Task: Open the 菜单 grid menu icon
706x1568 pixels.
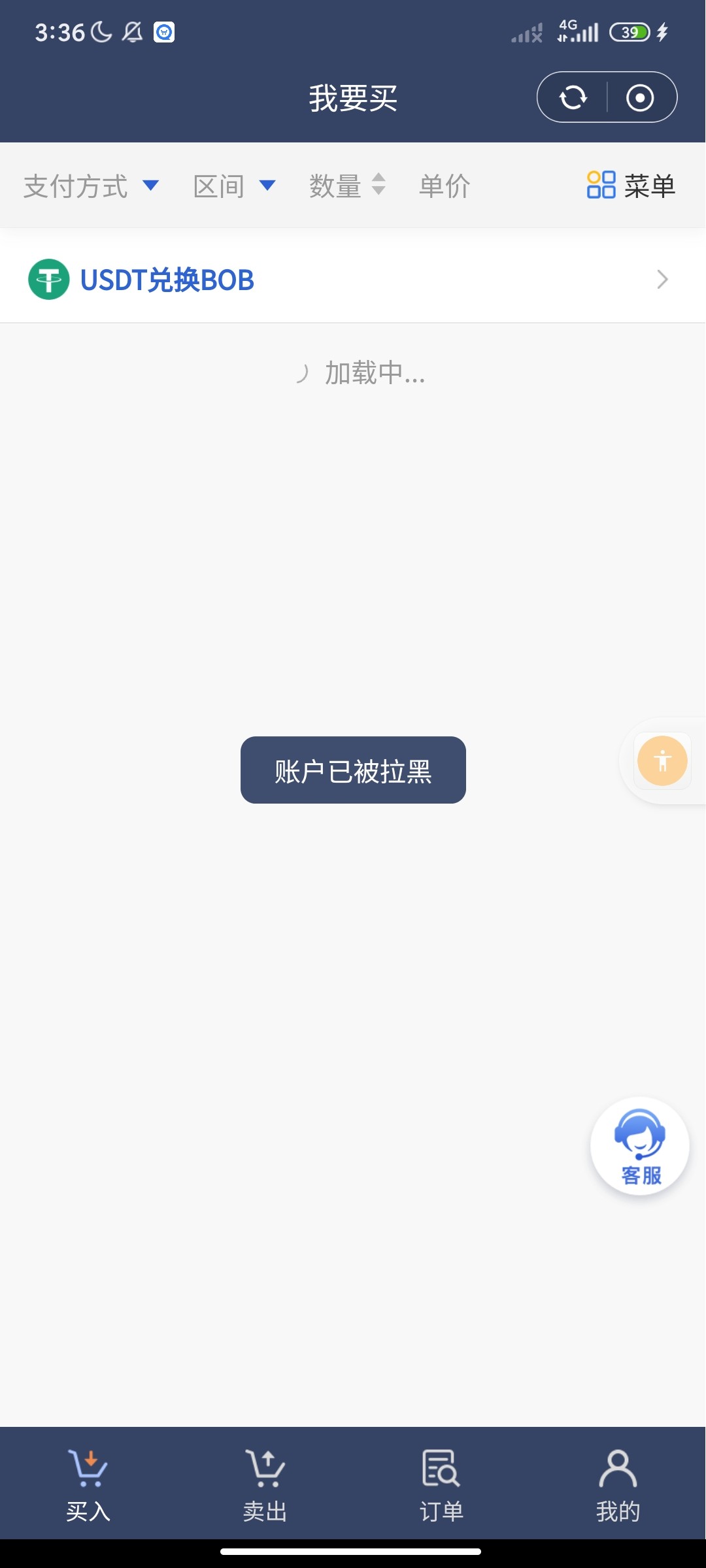Action: (601, 186)
